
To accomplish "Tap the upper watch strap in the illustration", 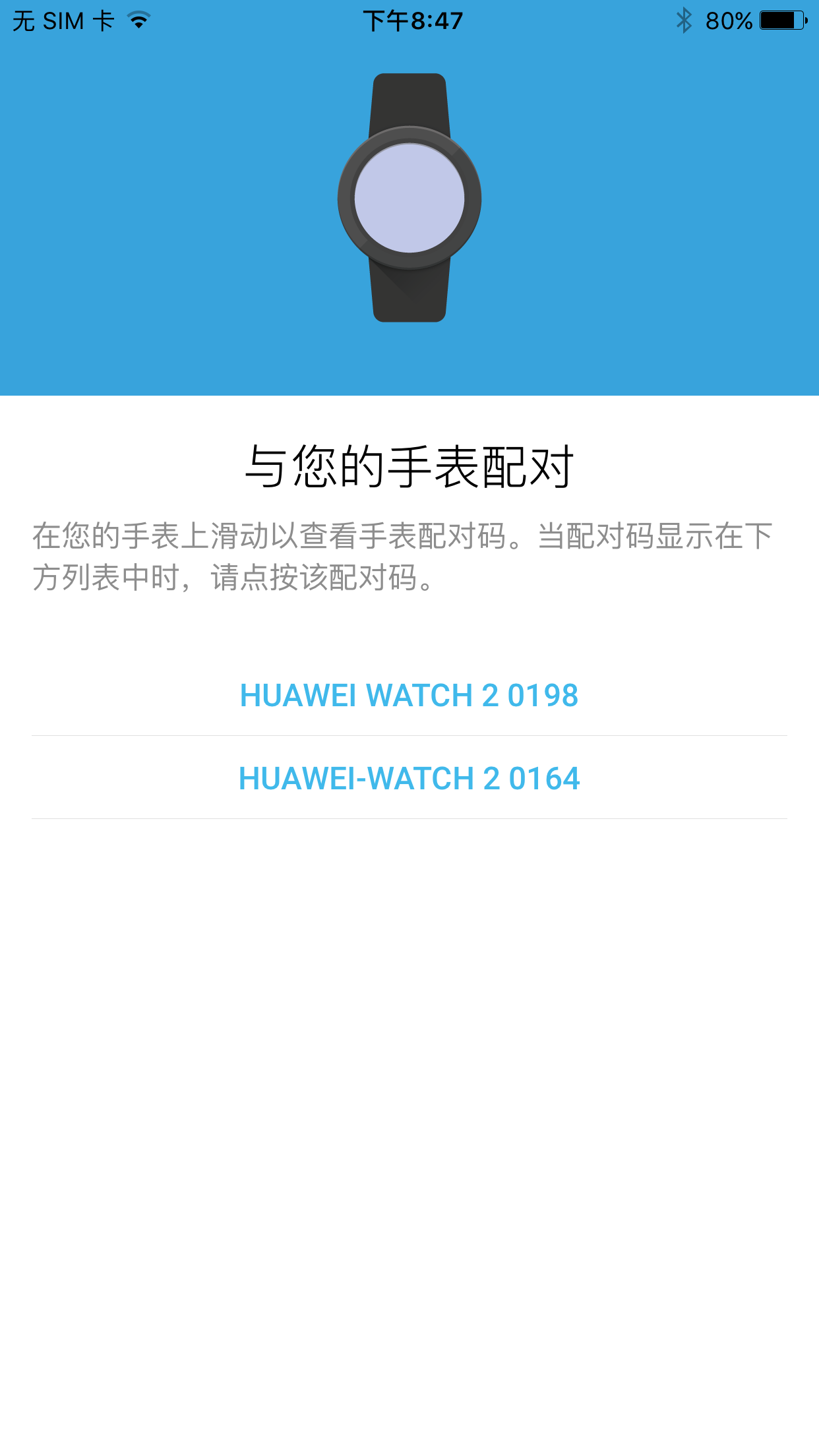I will pos(409,99).
